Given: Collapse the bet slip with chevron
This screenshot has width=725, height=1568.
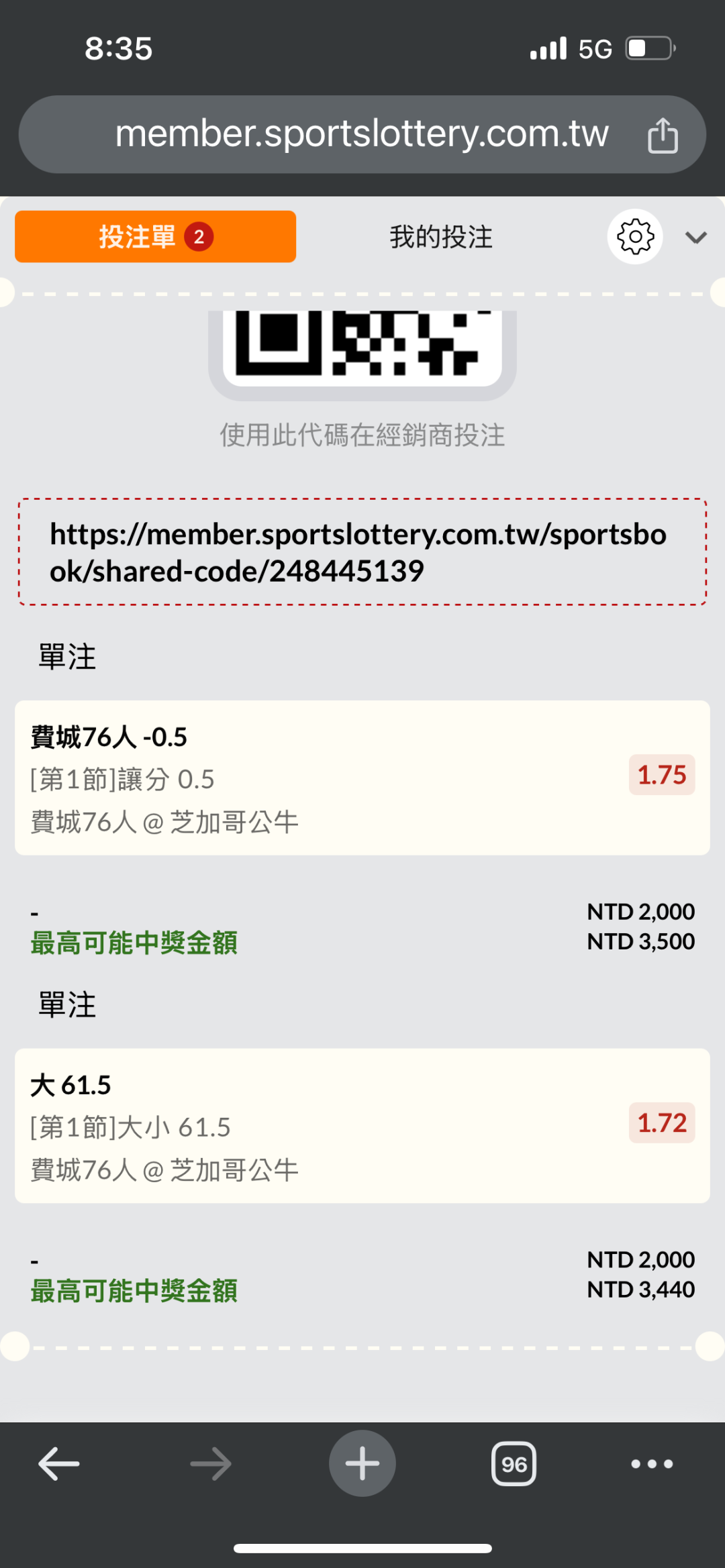Looking at the screenshot, I should (x=696, y=237).
